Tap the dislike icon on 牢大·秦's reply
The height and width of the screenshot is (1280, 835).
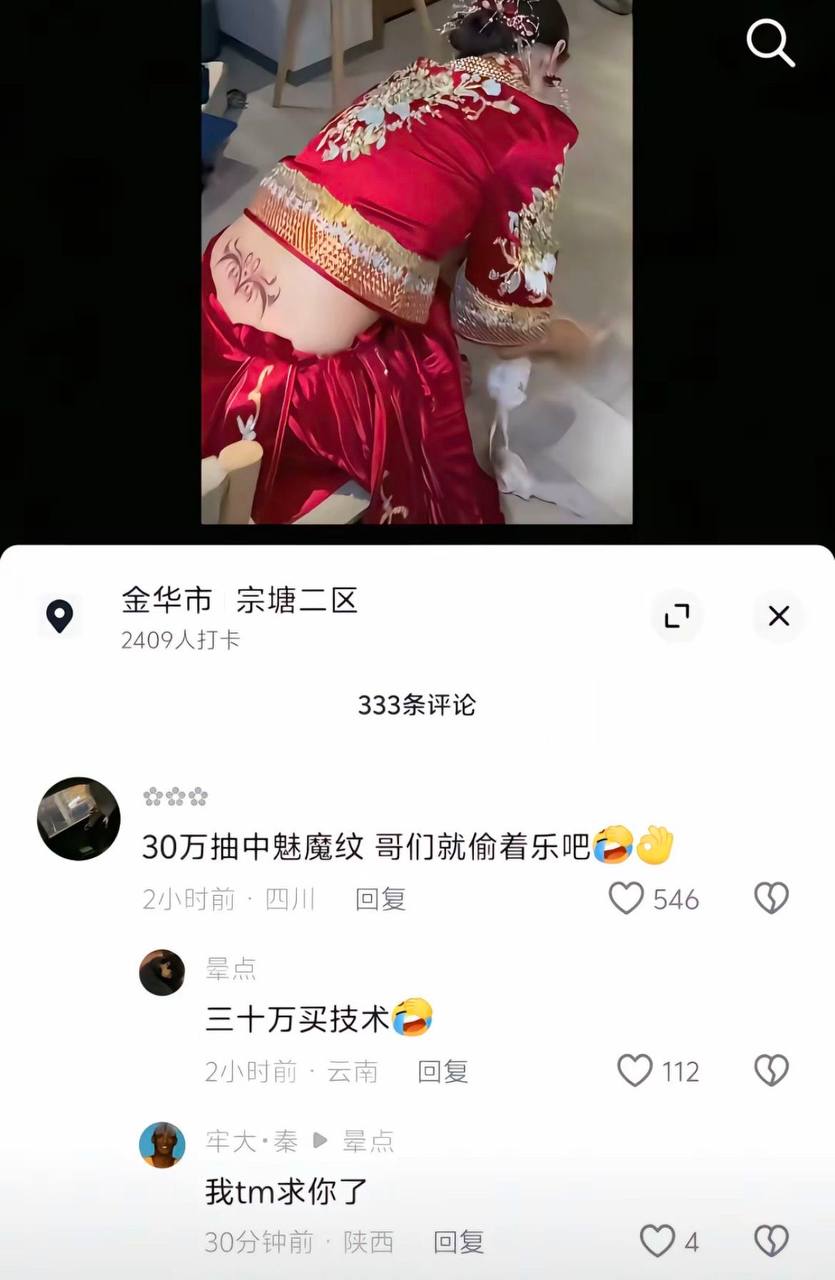click(771, 1242)
